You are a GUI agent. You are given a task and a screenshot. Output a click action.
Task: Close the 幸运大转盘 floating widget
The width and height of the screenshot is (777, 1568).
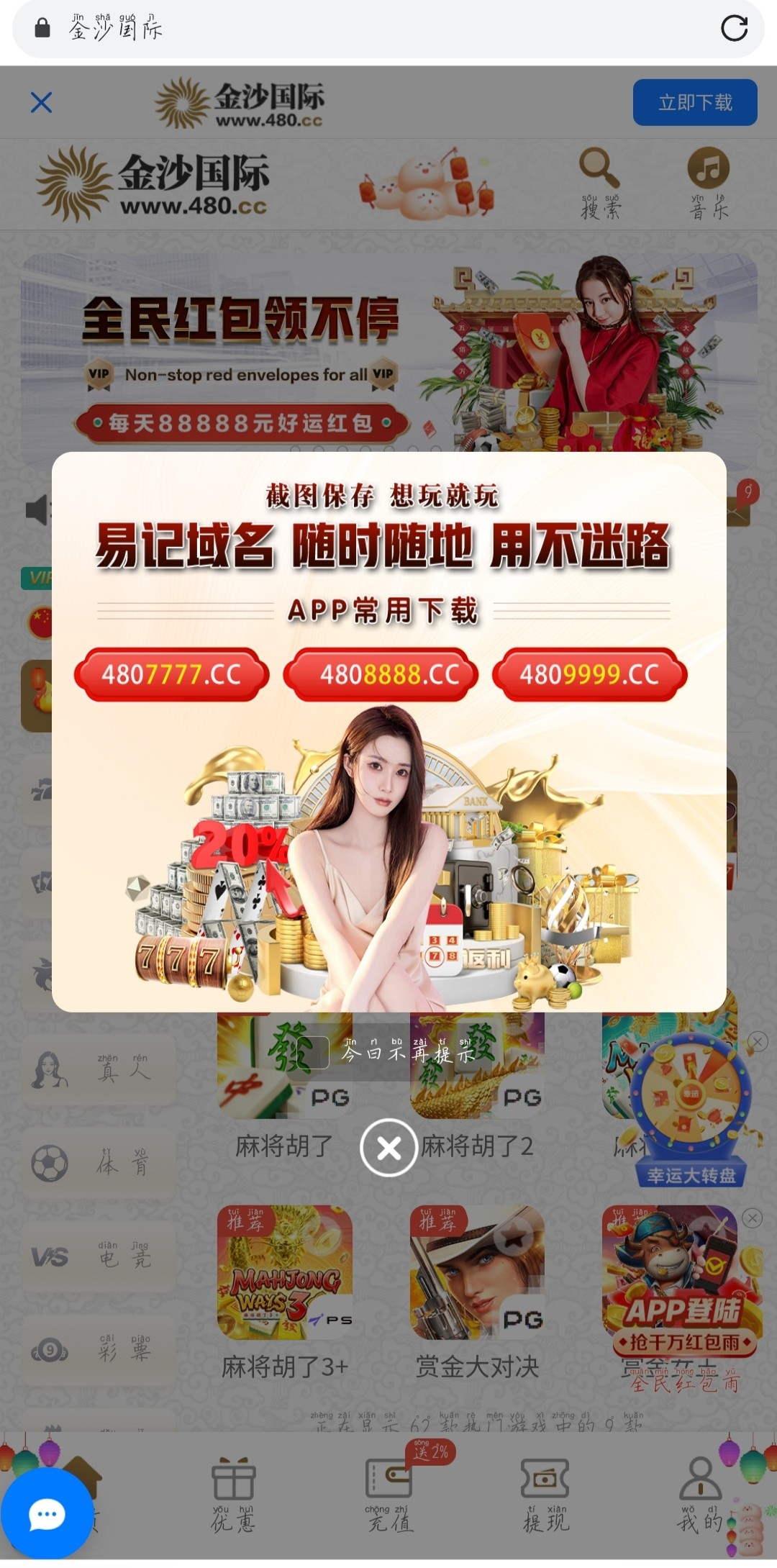758,1041
